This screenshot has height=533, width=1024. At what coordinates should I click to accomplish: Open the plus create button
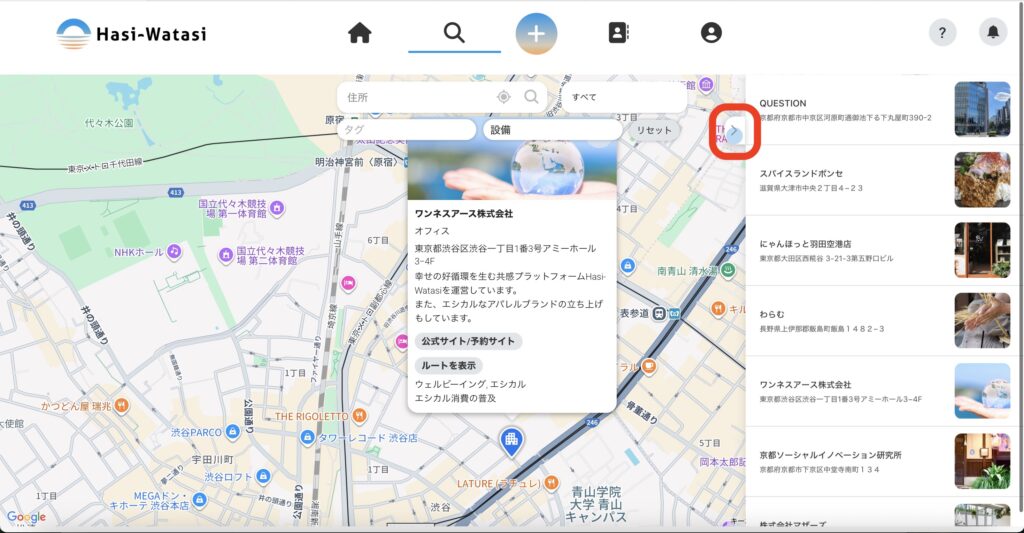(536, 33)
